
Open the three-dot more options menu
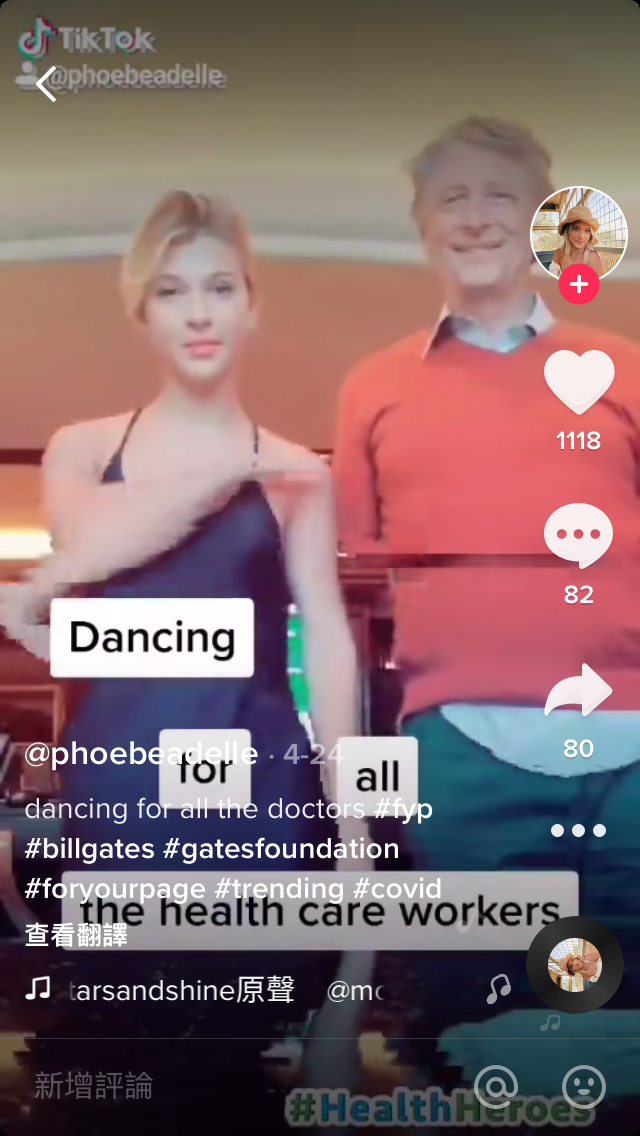click(x=578, y=830)
